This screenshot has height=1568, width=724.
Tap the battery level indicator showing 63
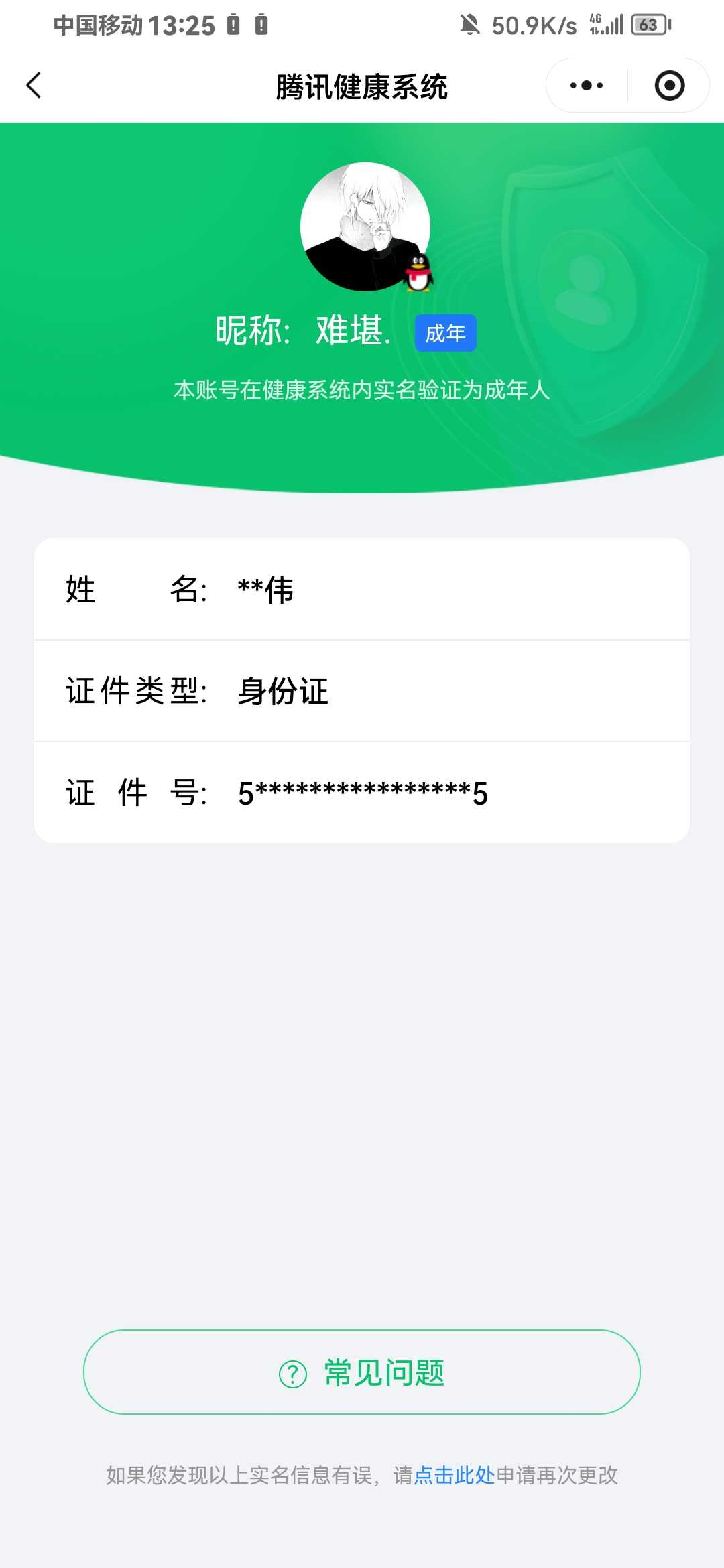point(648,25)
